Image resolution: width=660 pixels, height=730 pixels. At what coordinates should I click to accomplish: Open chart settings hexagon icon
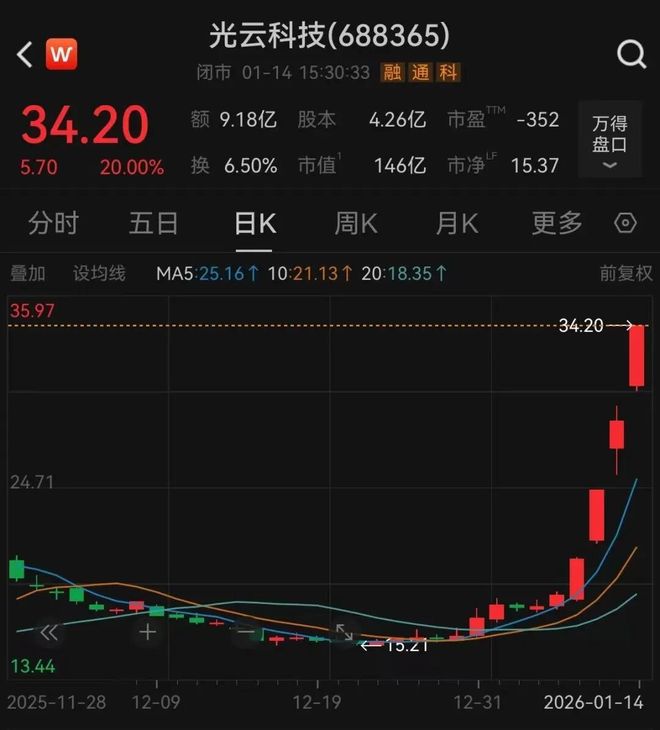point(626,223)
